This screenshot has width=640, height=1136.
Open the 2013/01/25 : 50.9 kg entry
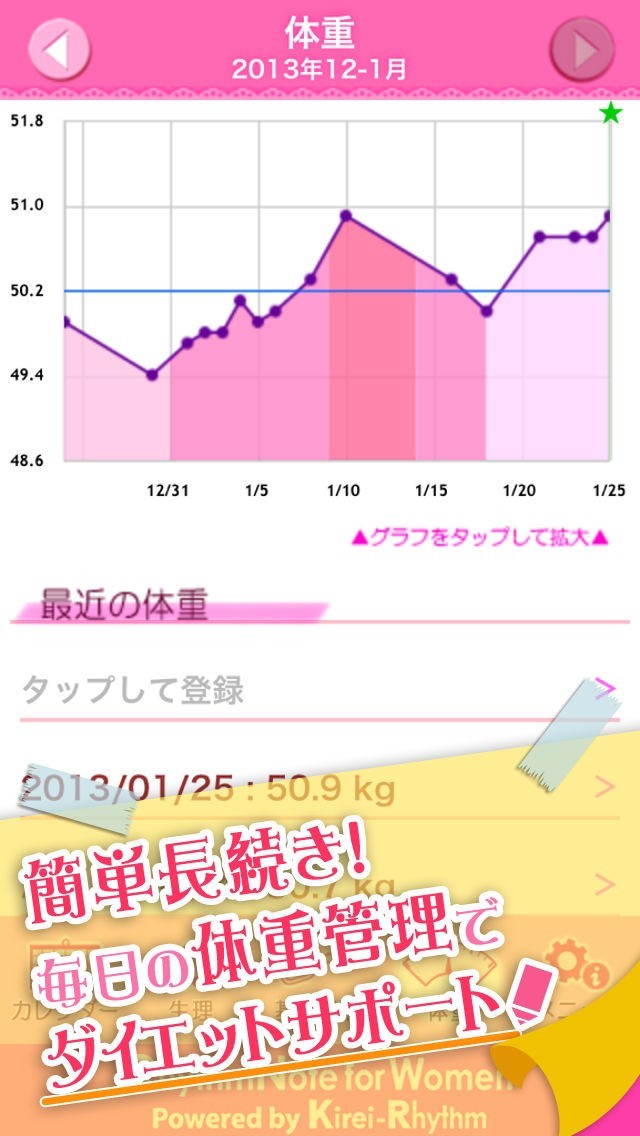coord(318,789)
